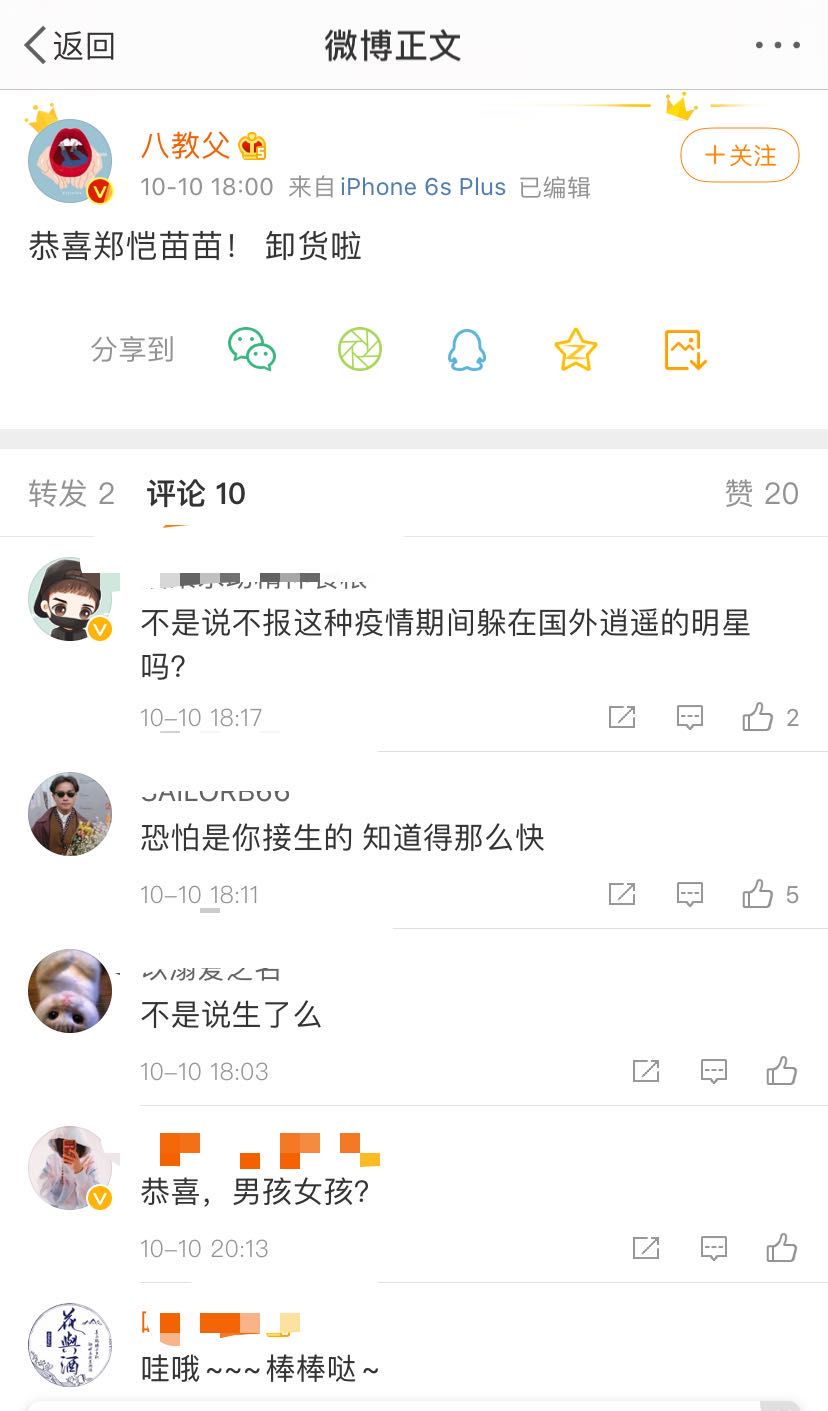Share to WeChat Moments

(x=360, y=350)
